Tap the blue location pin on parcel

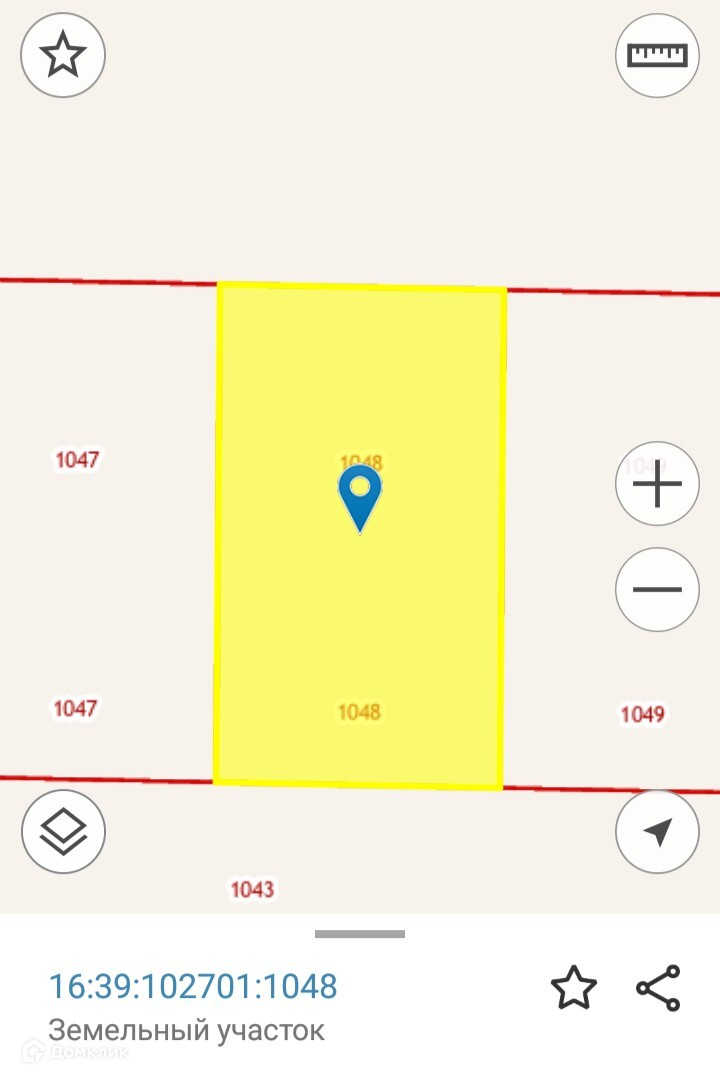pyautogui.click(x=360, y=496)
